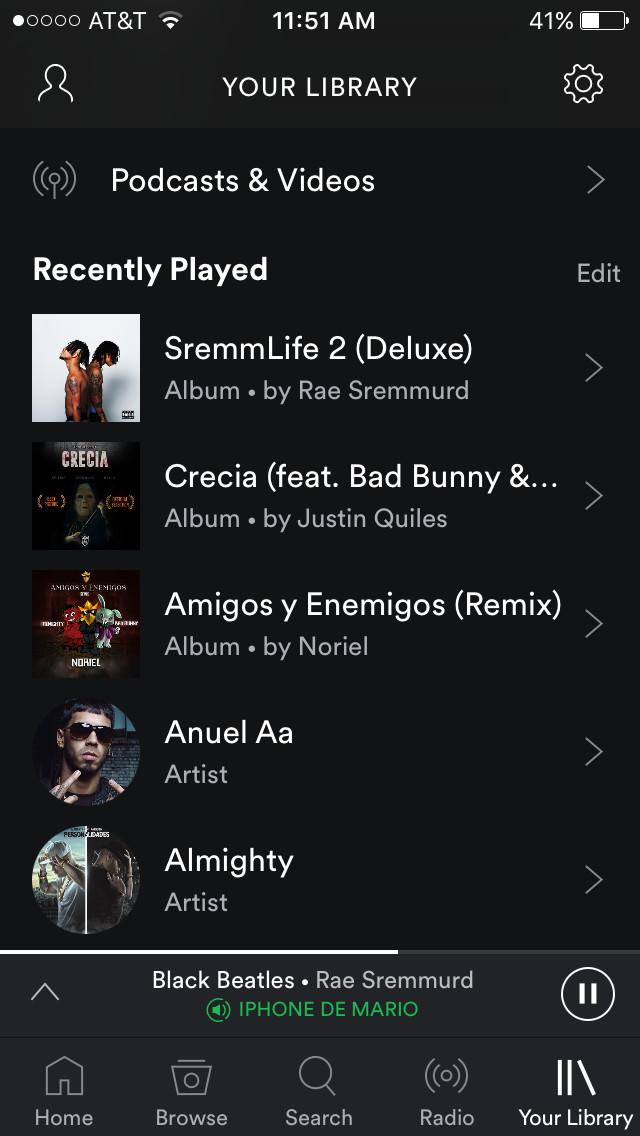Switch to the Search tab
The height and width of the screenshot is (1136, 640).
click(x=319, y=1092)
